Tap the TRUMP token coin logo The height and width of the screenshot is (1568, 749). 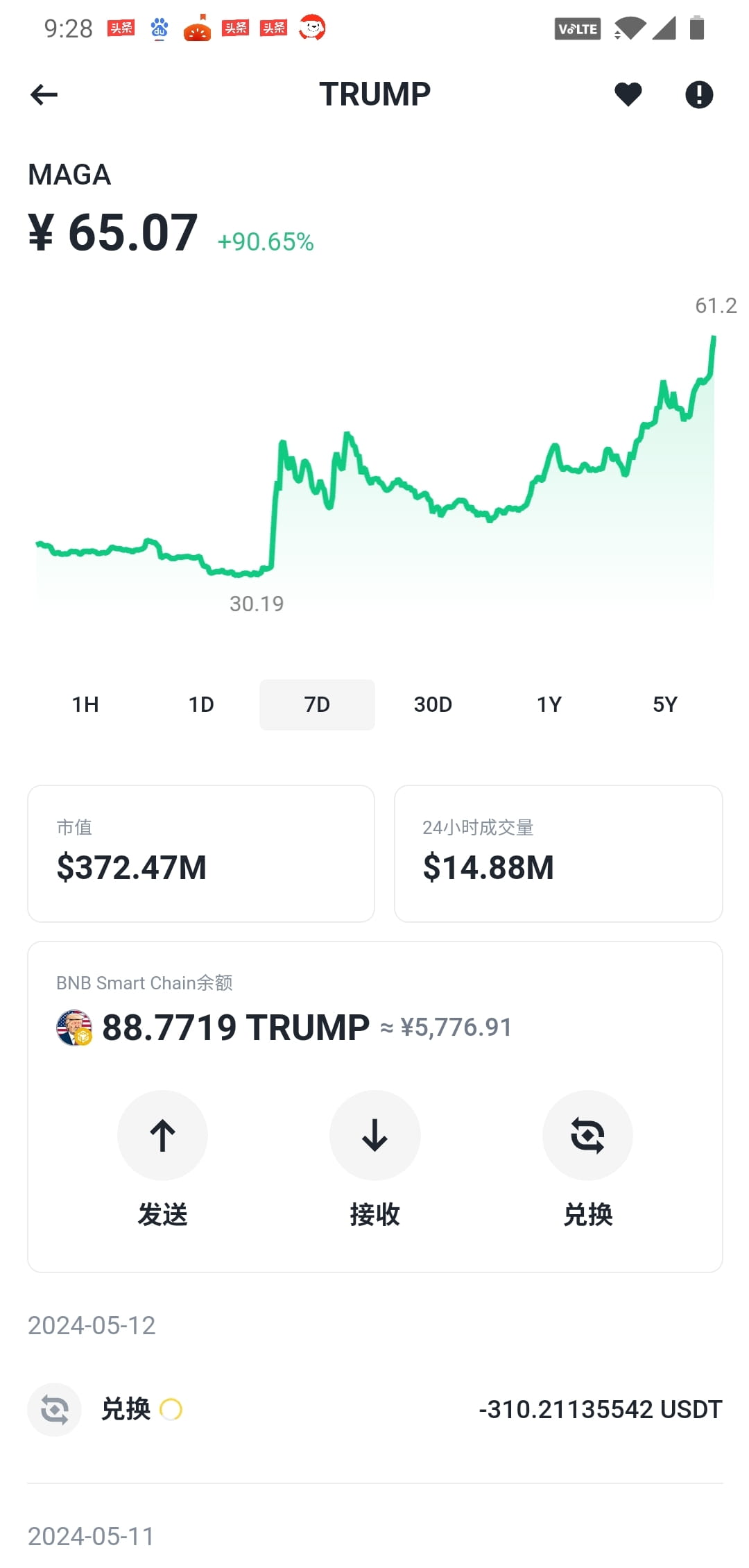click(x=74, y=1028)
